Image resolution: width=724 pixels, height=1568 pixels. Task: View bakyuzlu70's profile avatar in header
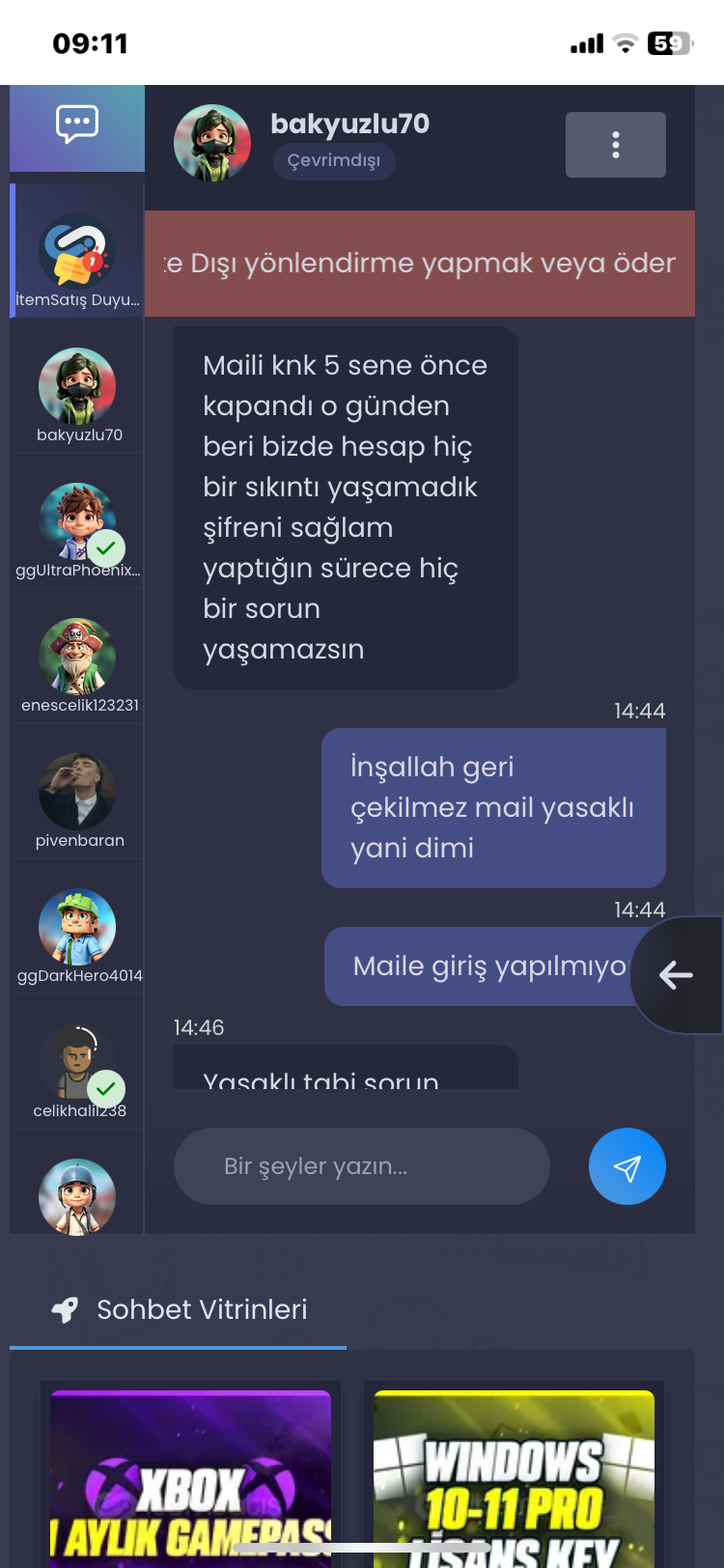212,143
